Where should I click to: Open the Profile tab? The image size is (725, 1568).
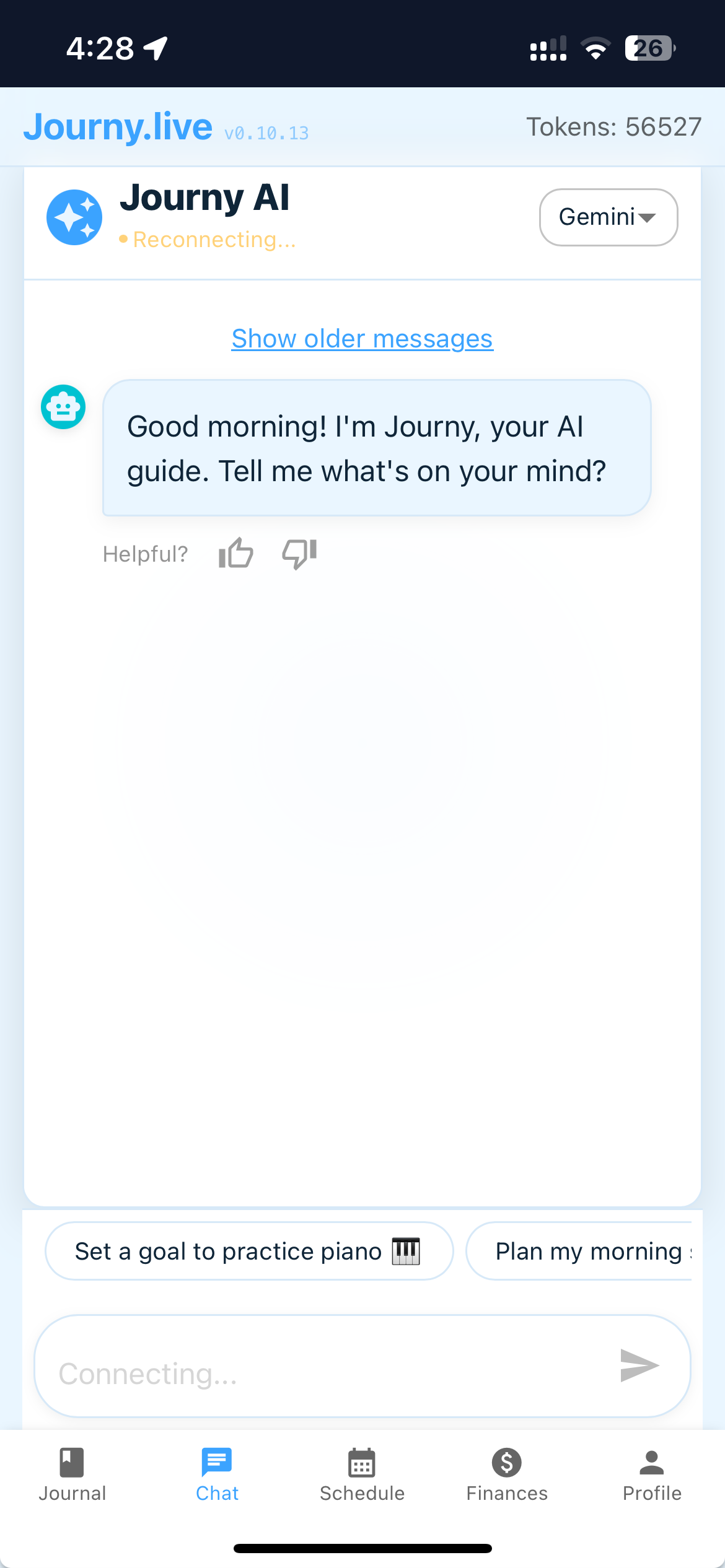[652, 1476]
